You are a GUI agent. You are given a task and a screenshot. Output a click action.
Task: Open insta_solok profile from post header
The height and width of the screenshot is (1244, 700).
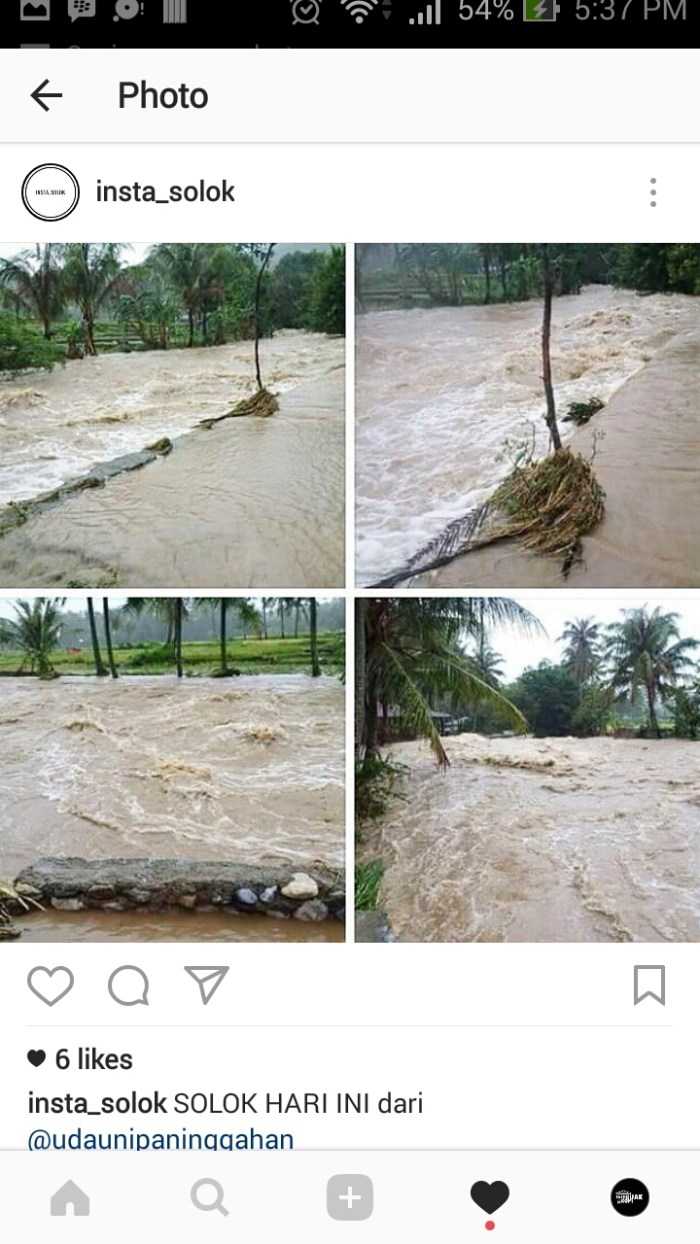point(165,192)
